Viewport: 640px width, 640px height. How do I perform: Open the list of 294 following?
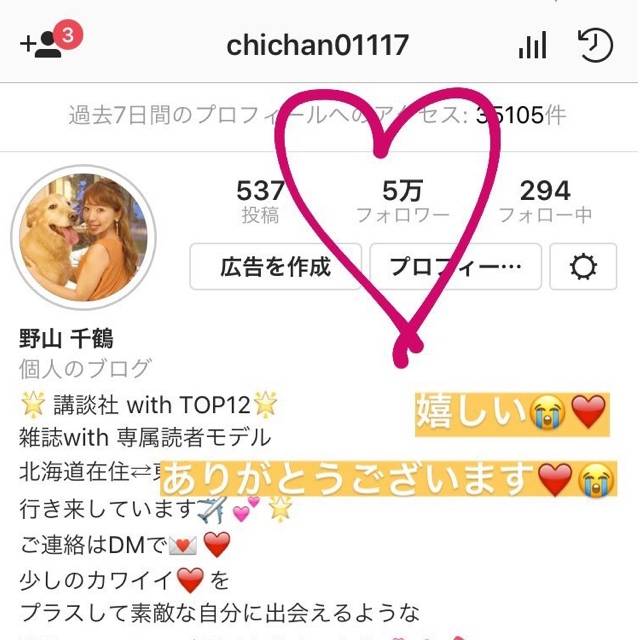click(x=545, y=200)
